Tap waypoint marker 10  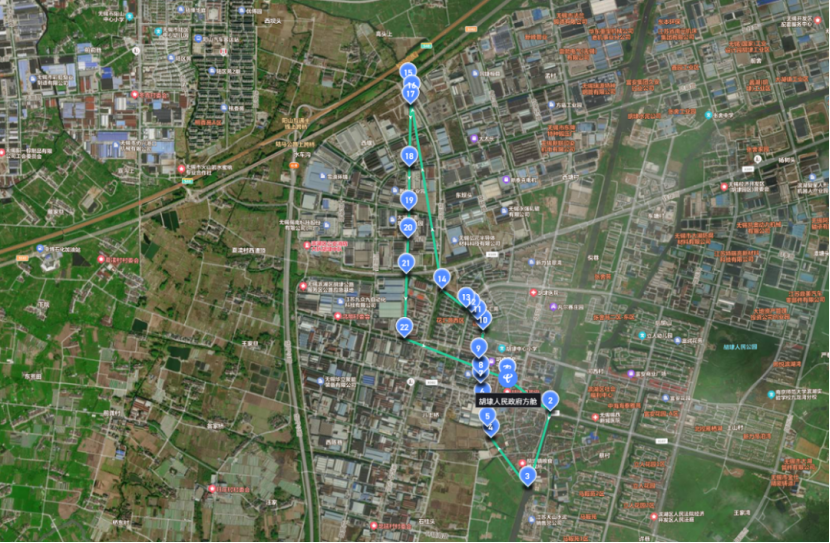point(484,319)
